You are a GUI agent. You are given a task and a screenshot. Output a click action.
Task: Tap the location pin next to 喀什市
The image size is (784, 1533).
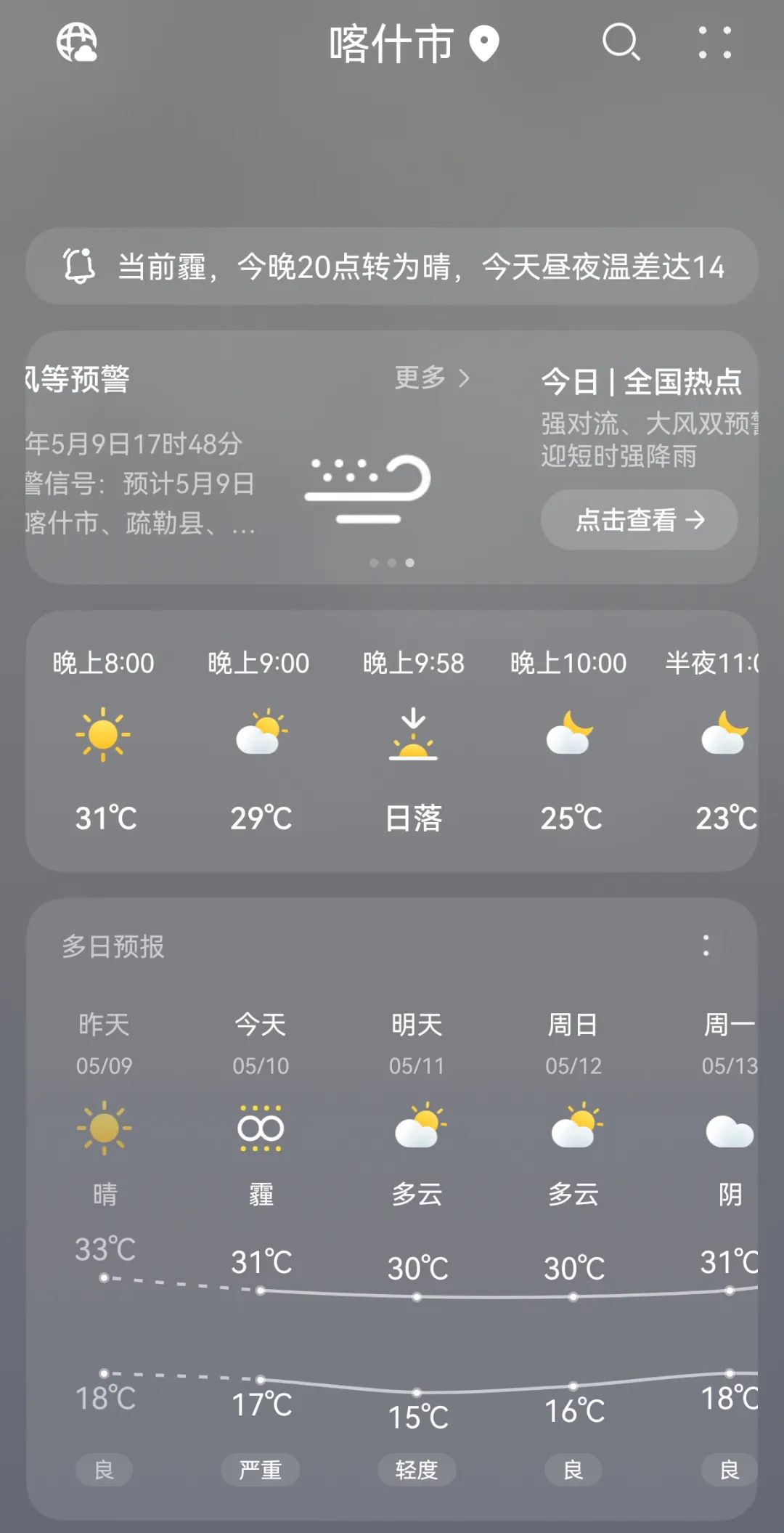485,44
